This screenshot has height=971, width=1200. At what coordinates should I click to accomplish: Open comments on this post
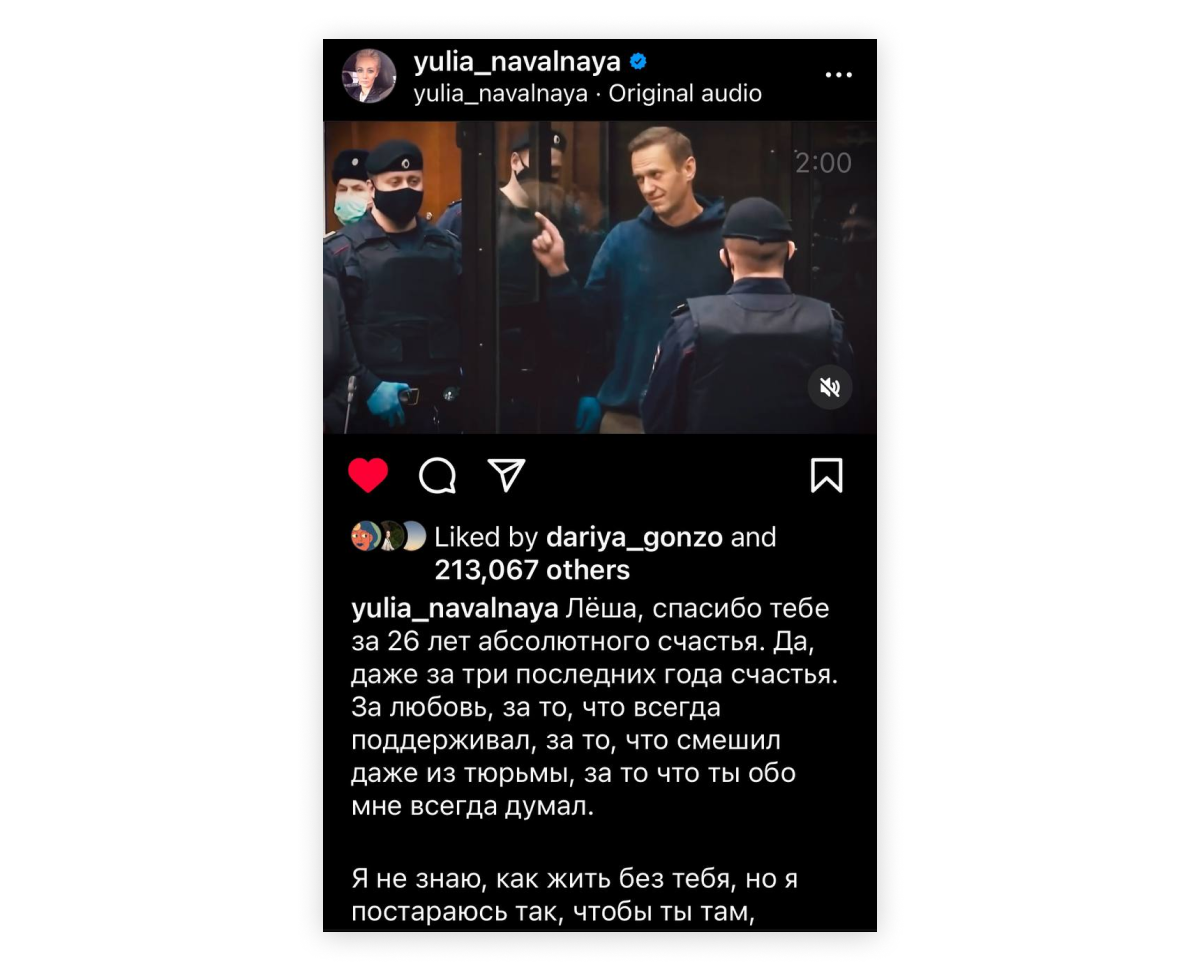pyautogui.click(x=437, y=476)
